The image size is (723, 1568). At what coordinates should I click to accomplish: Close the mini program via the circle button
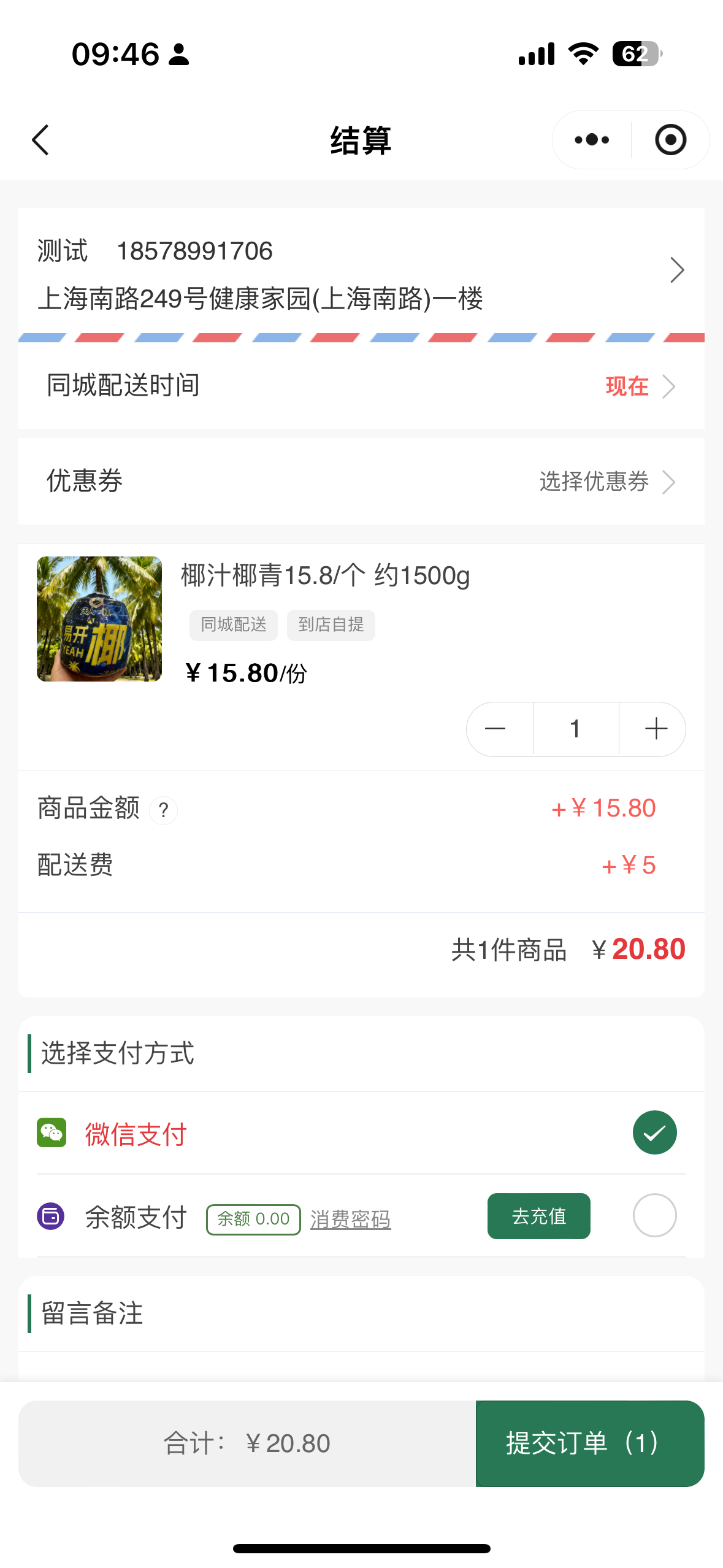click(670, 140)
